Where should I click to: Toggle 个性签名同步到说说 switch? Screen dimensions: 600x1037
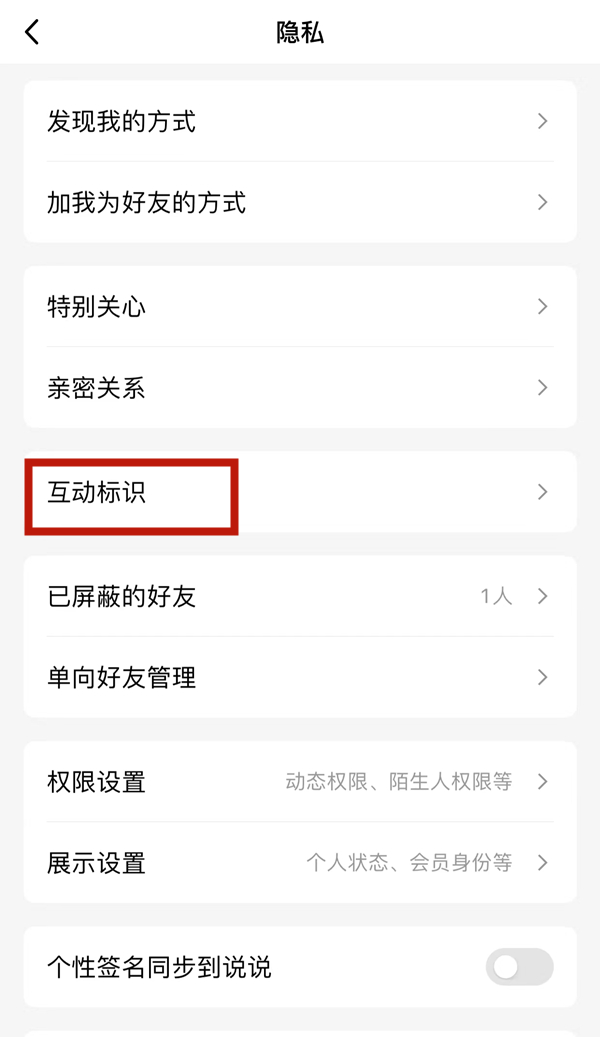519,967
